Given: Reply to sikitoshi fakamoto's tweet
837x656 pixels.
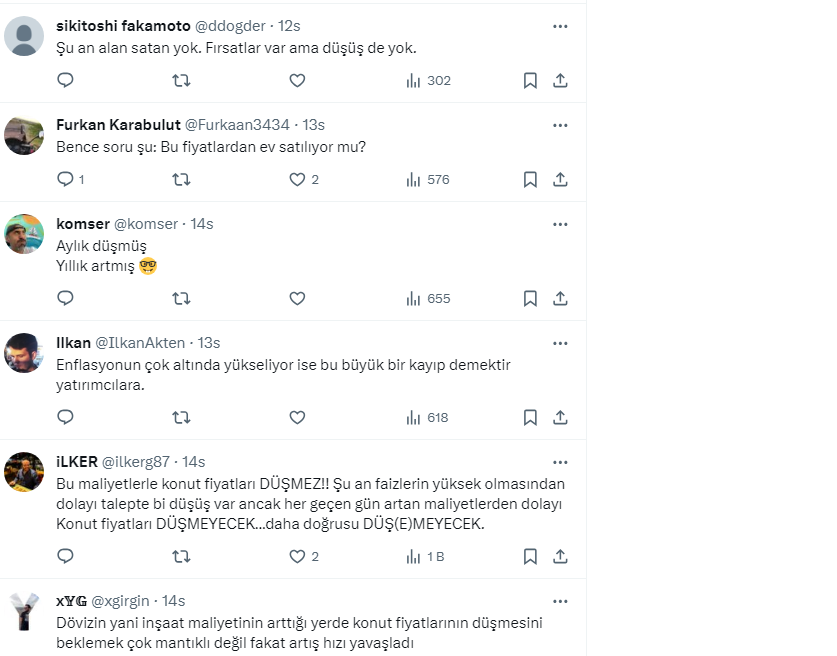Looking at the screenshot, I should [x=65, y=80].
